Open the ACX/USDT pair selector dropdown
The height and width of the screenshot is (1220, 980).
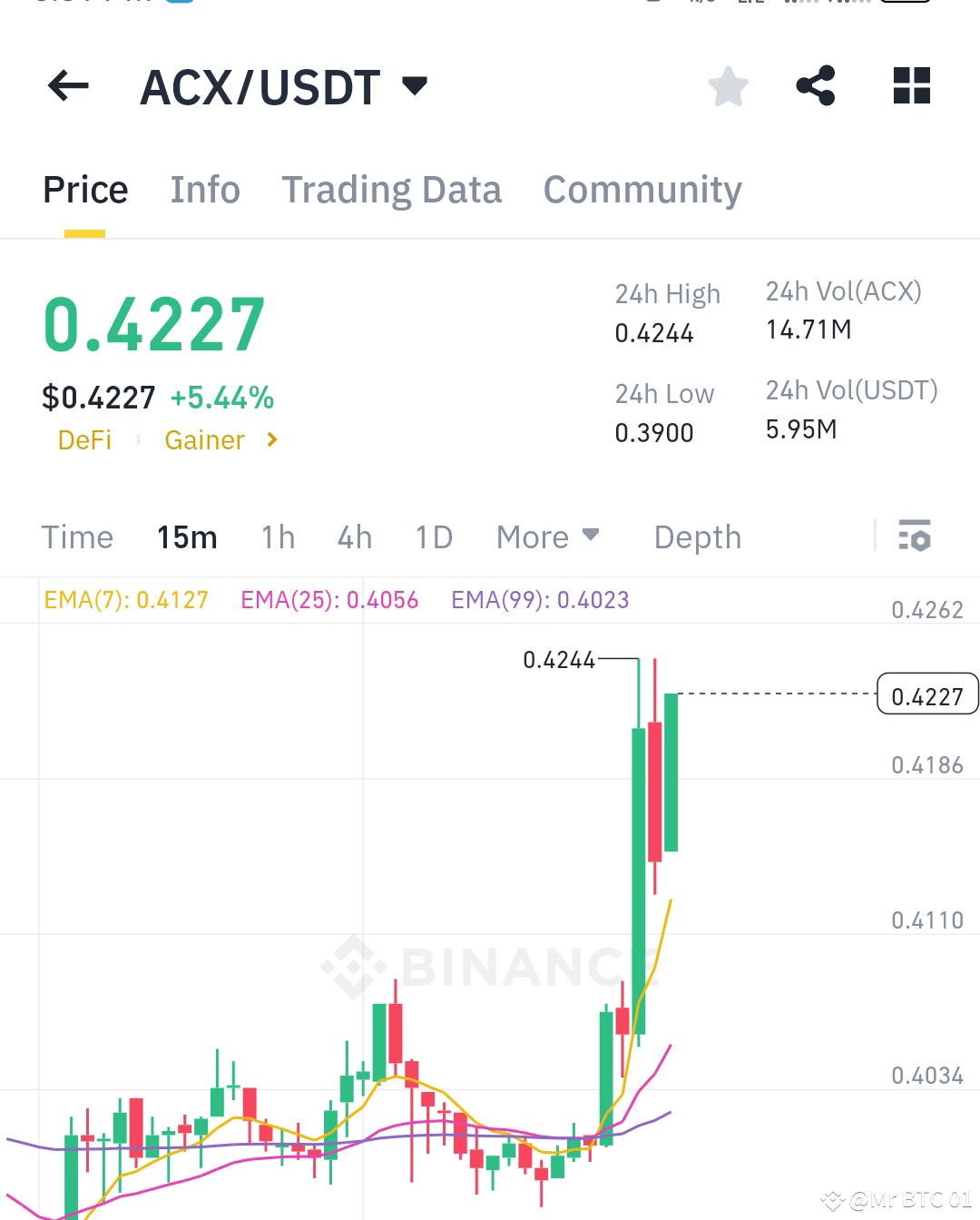click(x=414, y=86)
